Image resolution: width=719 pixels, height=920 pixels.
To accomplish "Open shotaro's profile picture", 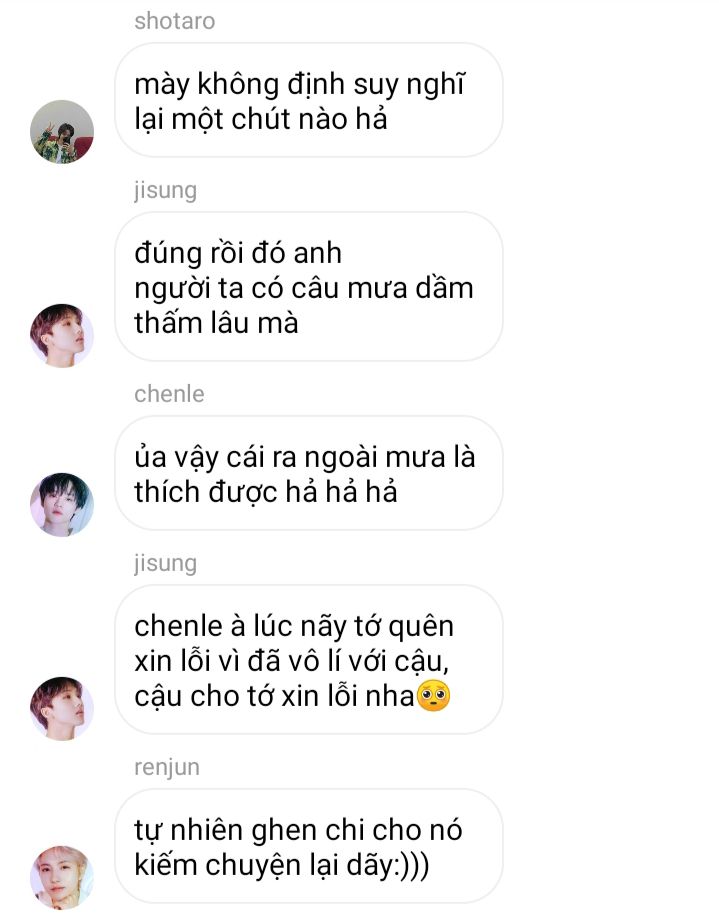I will [62, 132].
